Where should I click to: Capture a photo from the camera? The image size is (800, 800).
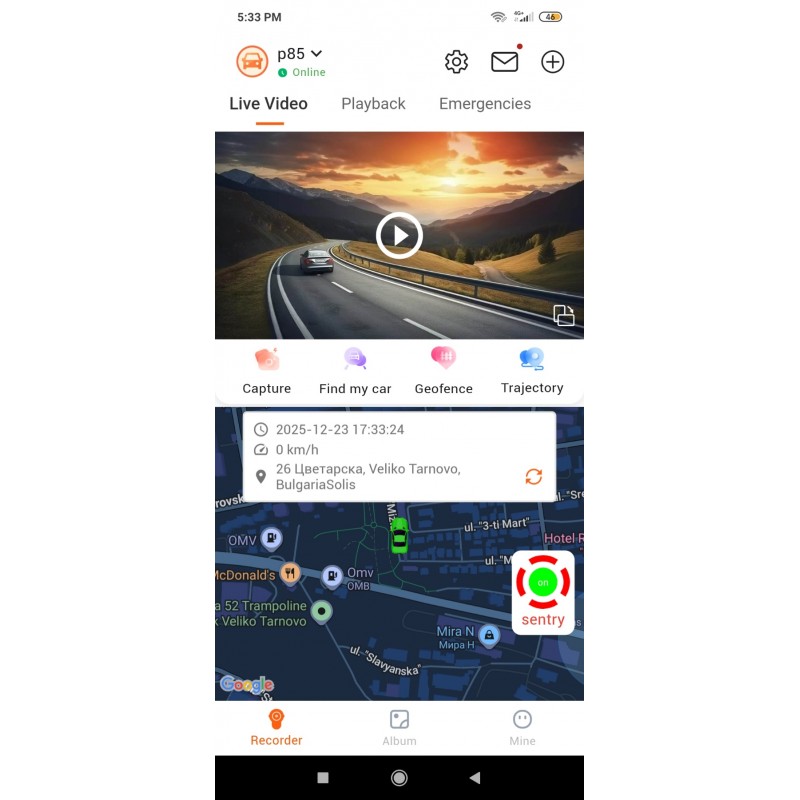267,371
